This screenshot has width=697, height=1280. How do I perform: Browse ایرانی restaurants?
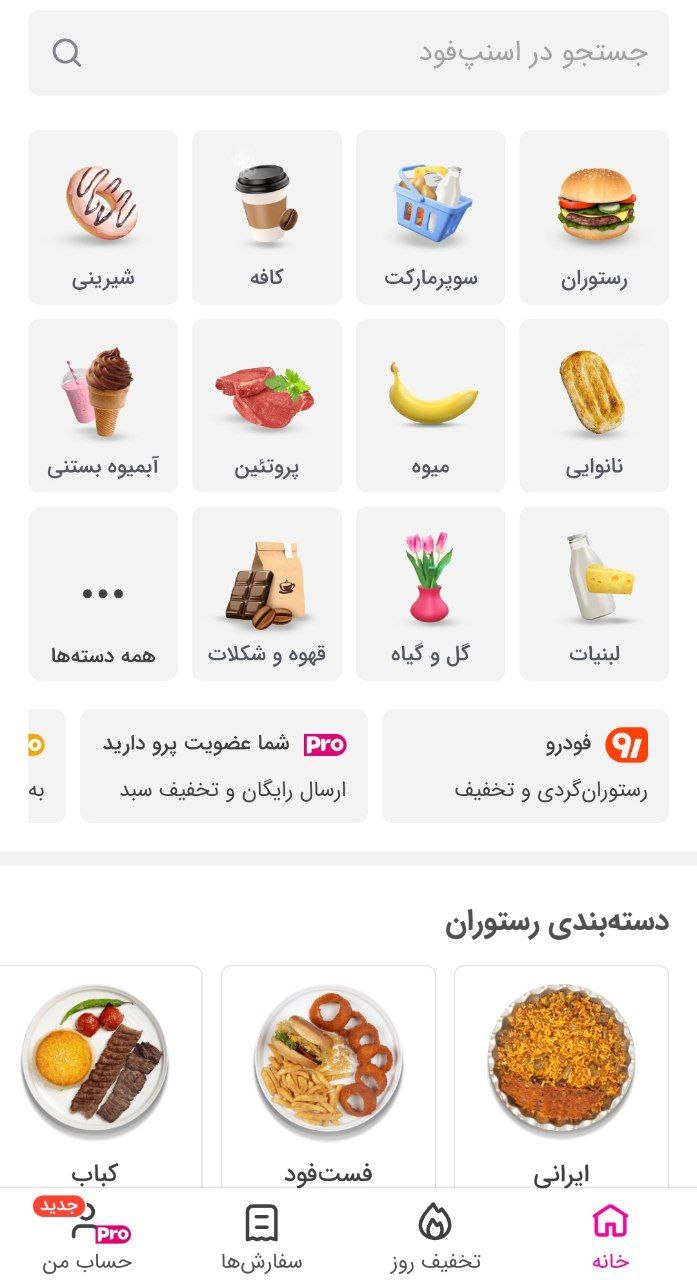point(561,1075)
